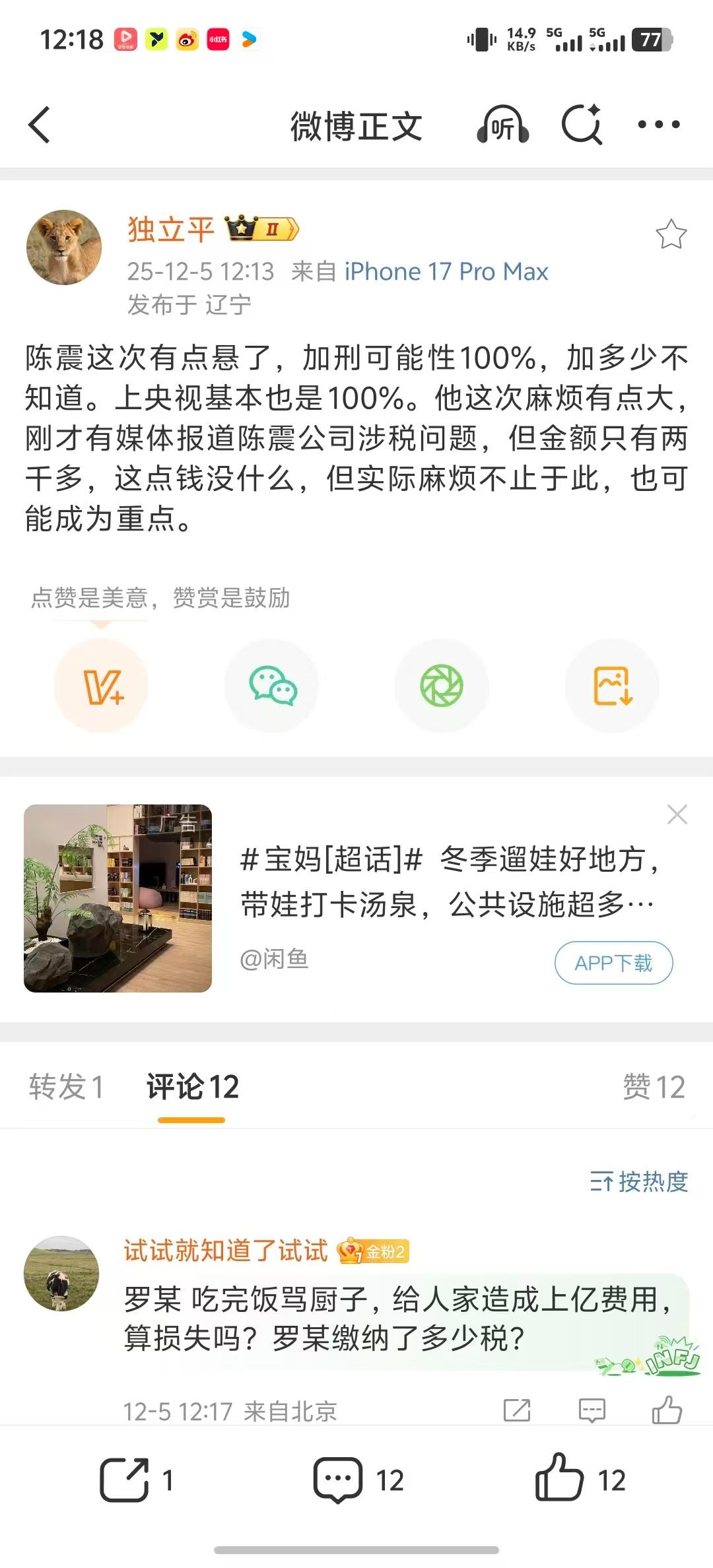Tap the APP下载 button on the ad

(613, 964)
